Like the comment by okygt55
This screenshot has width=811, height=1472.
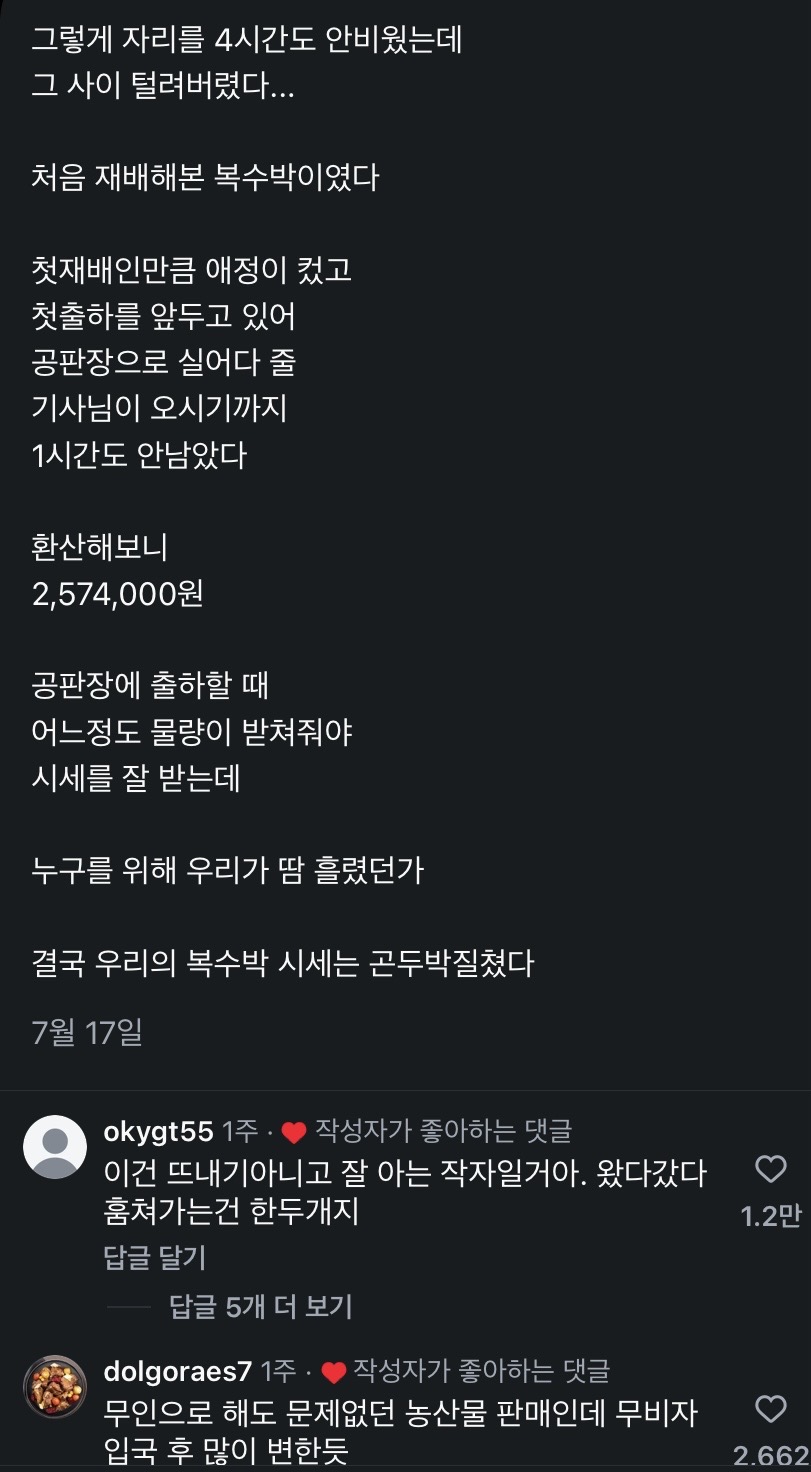770,1169
